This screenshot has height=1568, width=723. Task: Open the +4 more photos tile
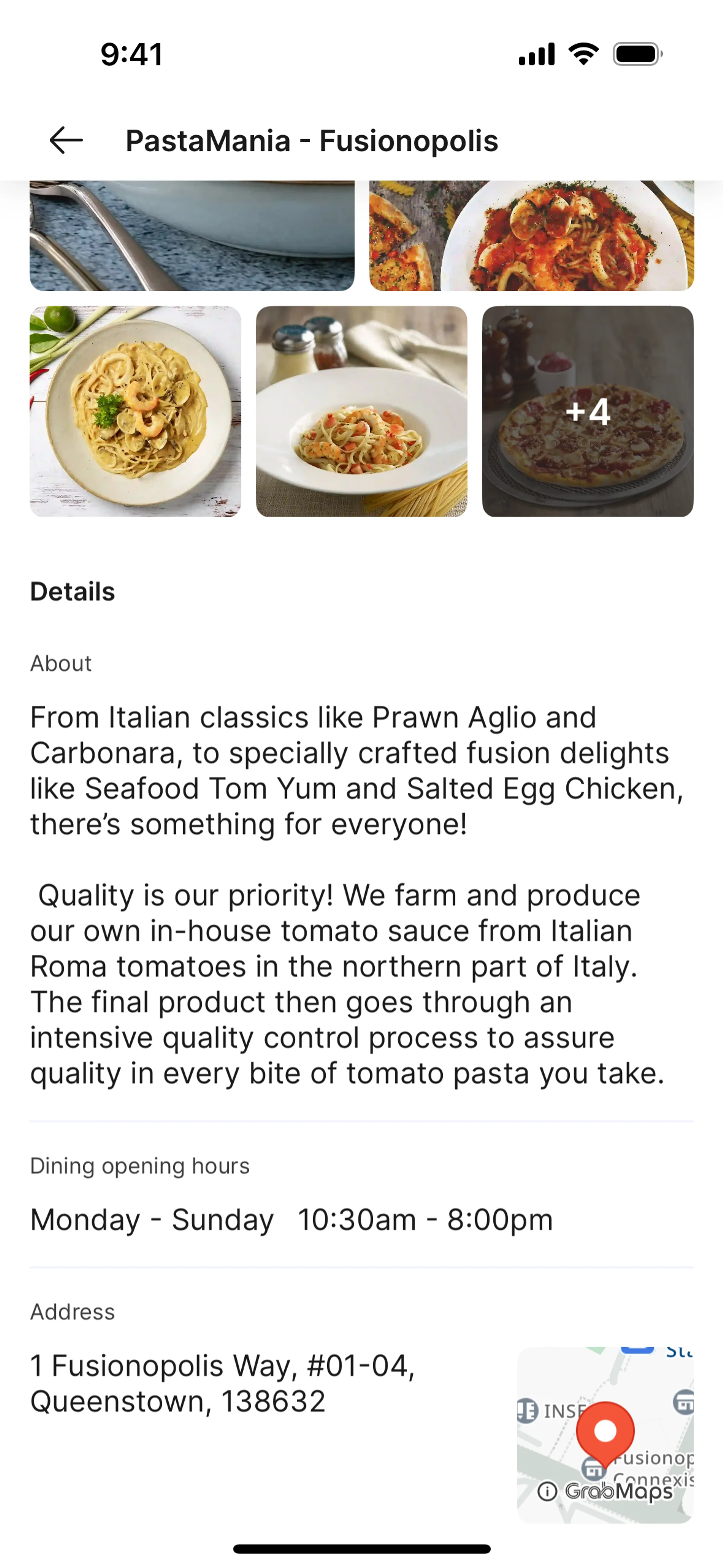coord(587,411)
